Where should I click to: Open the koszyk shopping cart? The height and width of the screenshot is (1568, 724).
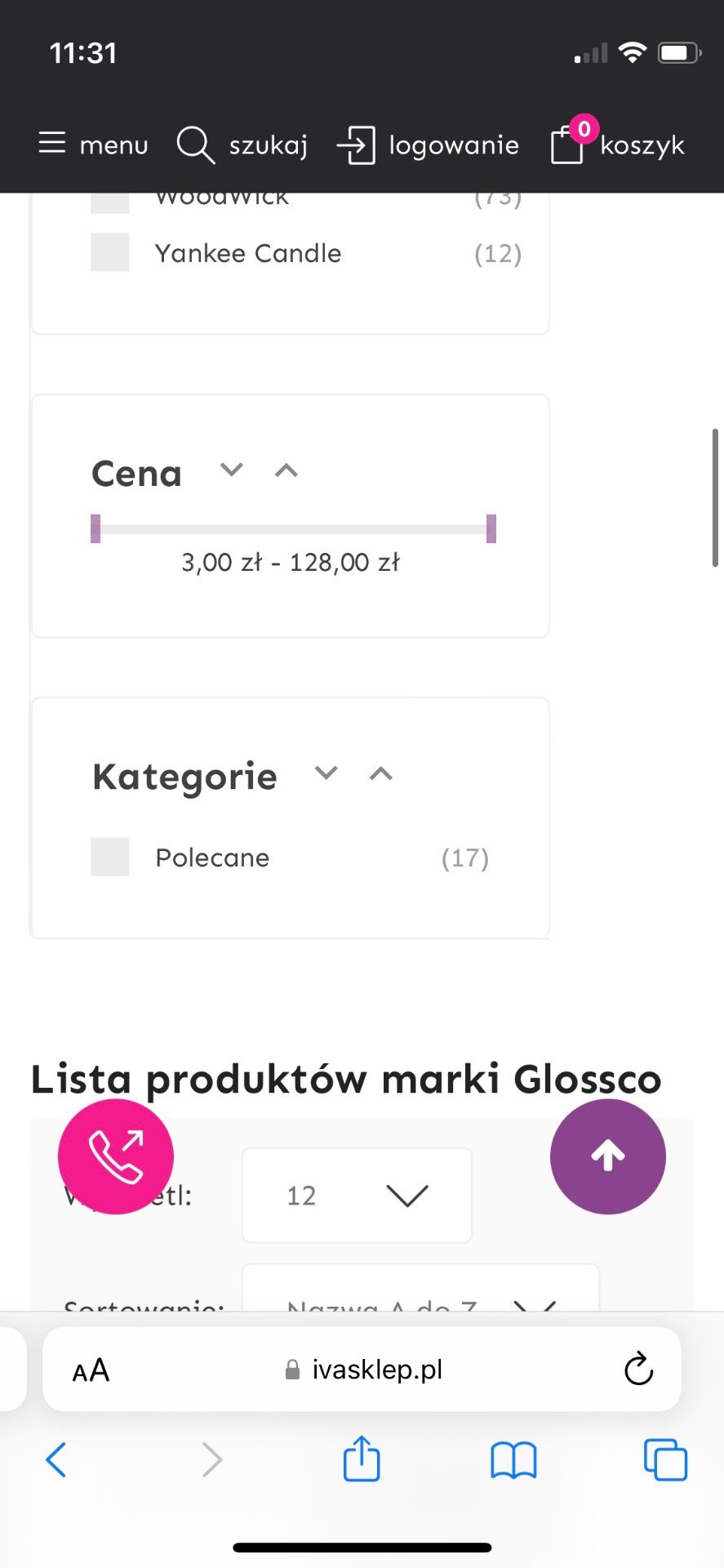(618, 145)
